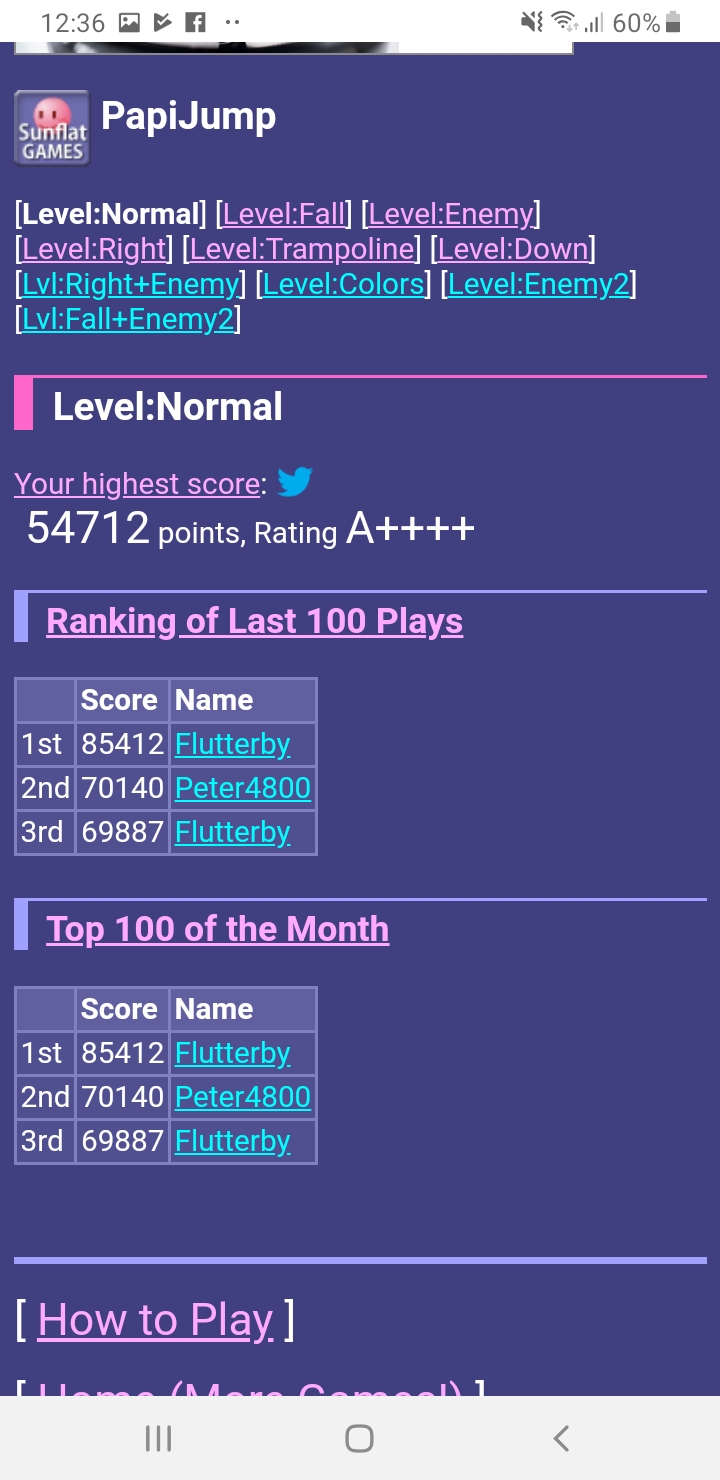
Task: Open Peter4800 in Last 100 Plays ranking
Action: click(243, 788)
